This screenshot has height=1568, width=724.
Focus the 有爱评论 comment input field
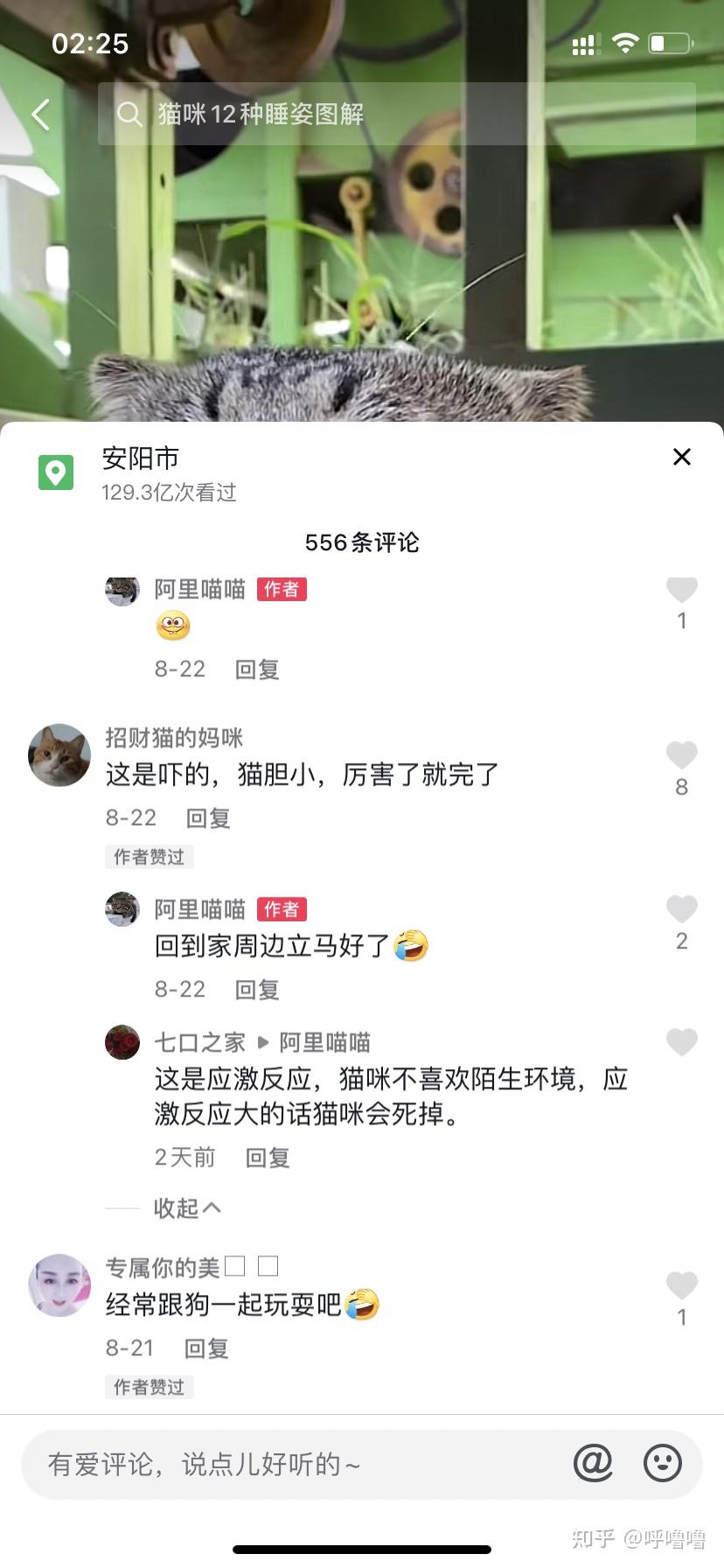point(289,1464)
